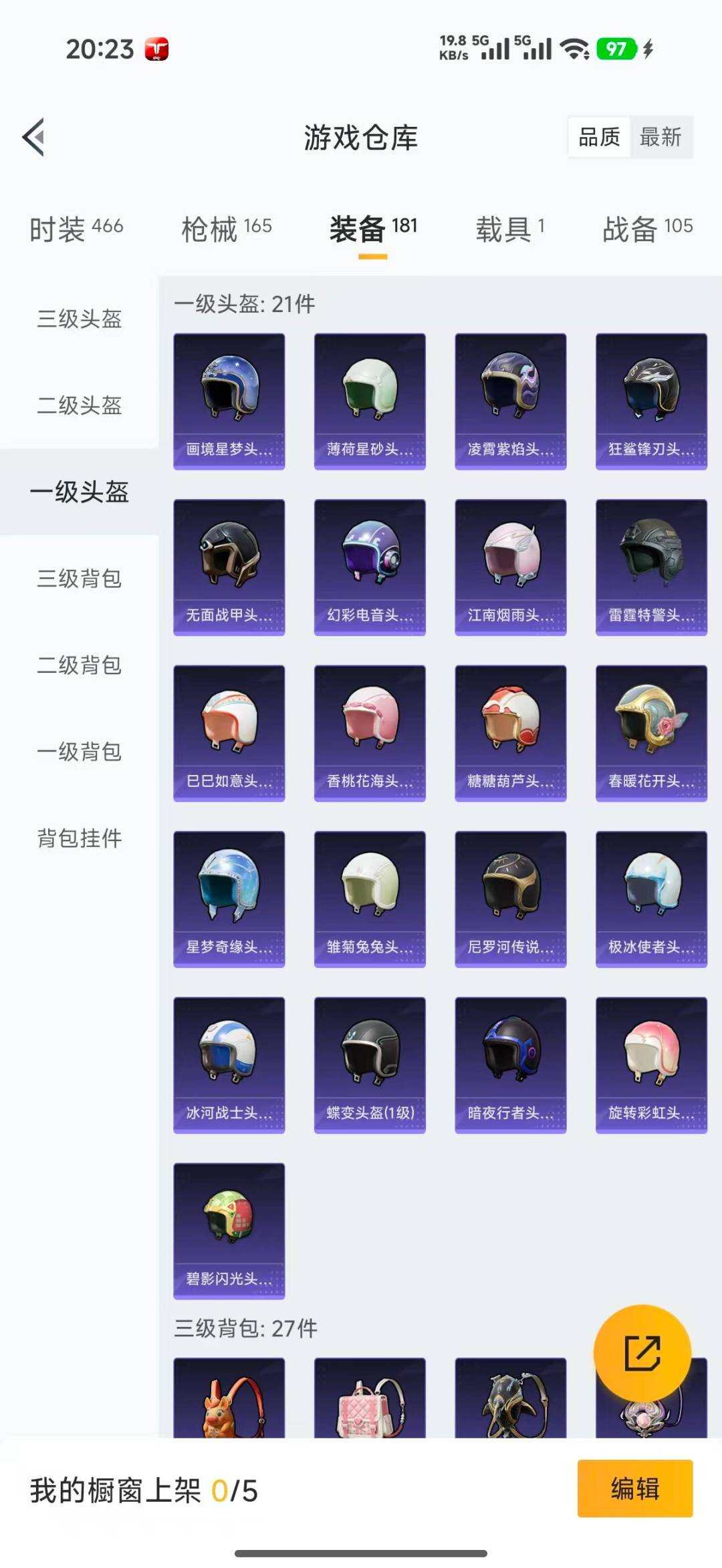Select 三级头盔 in the side list
This screenshot has height=1568, width=722.
click(79, 319)
